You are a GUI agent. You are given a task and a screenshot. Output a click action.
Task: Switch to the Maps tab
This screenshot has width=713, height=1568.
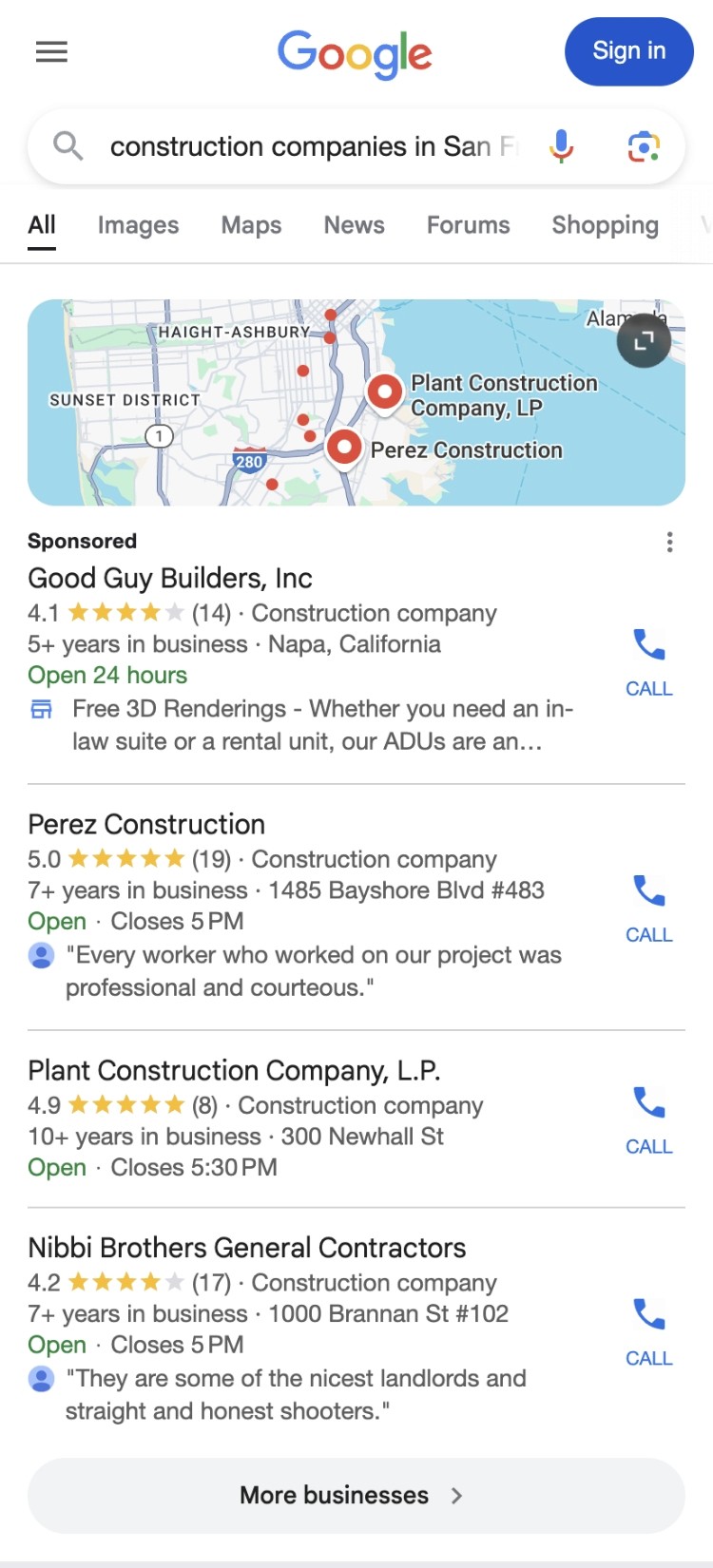251,225
